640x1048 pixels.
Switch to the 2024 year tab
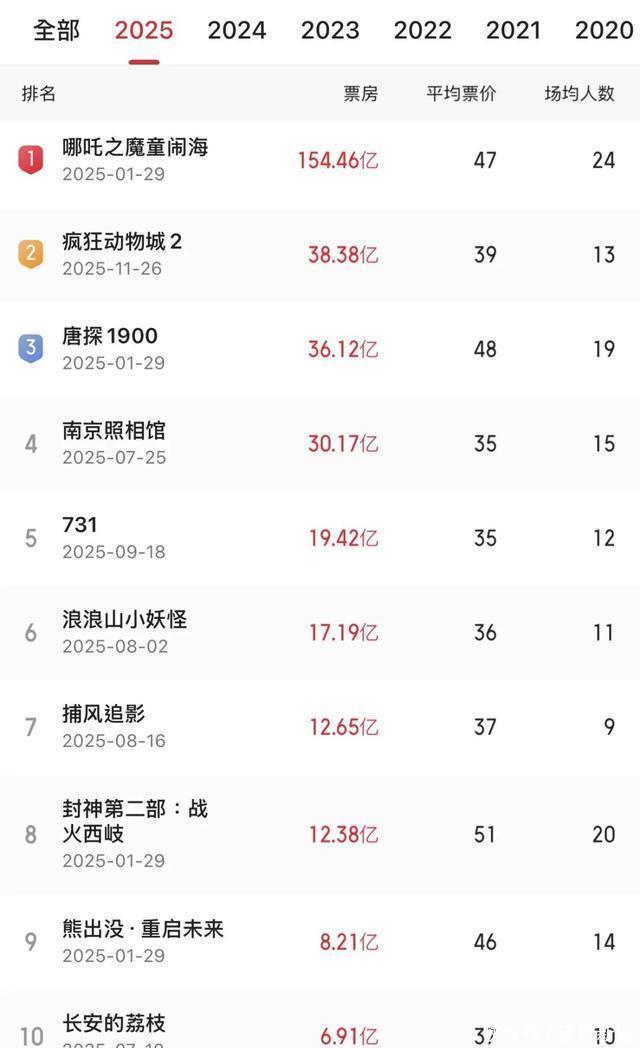[237, 30]
